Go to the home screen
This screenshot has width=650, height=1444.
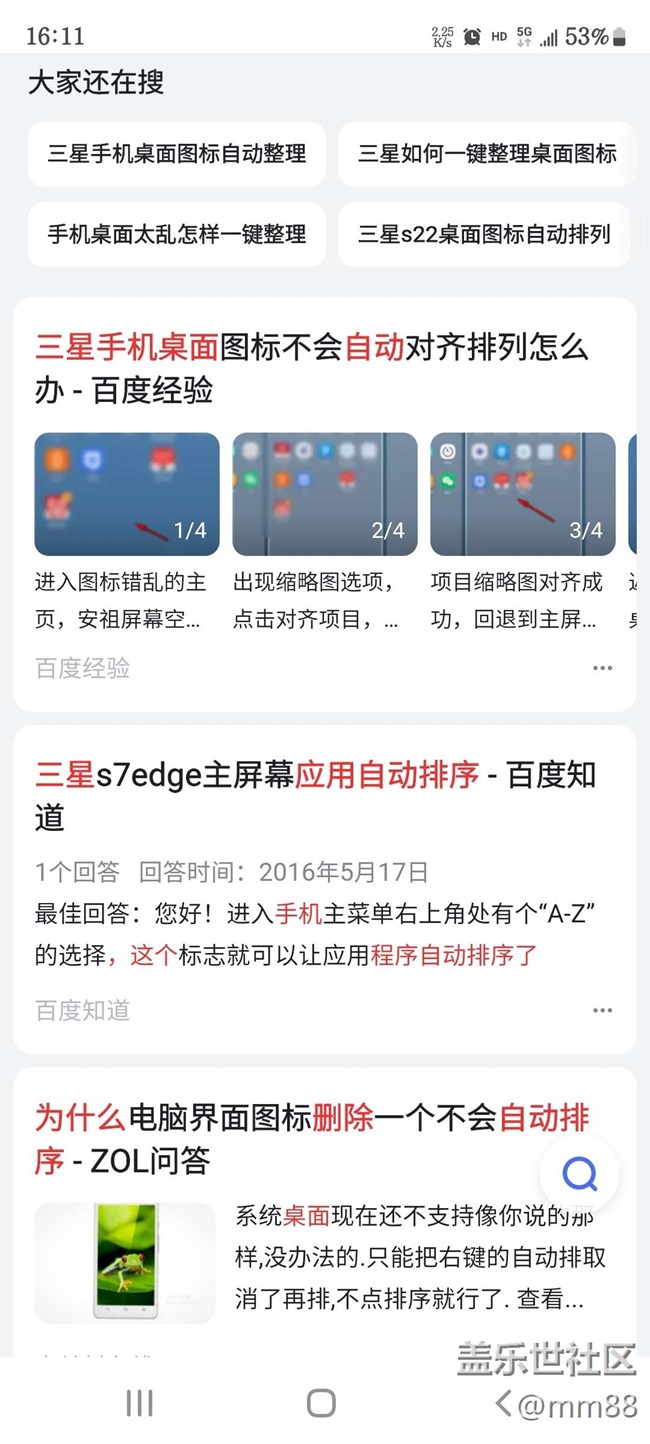[x=321, y=1403]
